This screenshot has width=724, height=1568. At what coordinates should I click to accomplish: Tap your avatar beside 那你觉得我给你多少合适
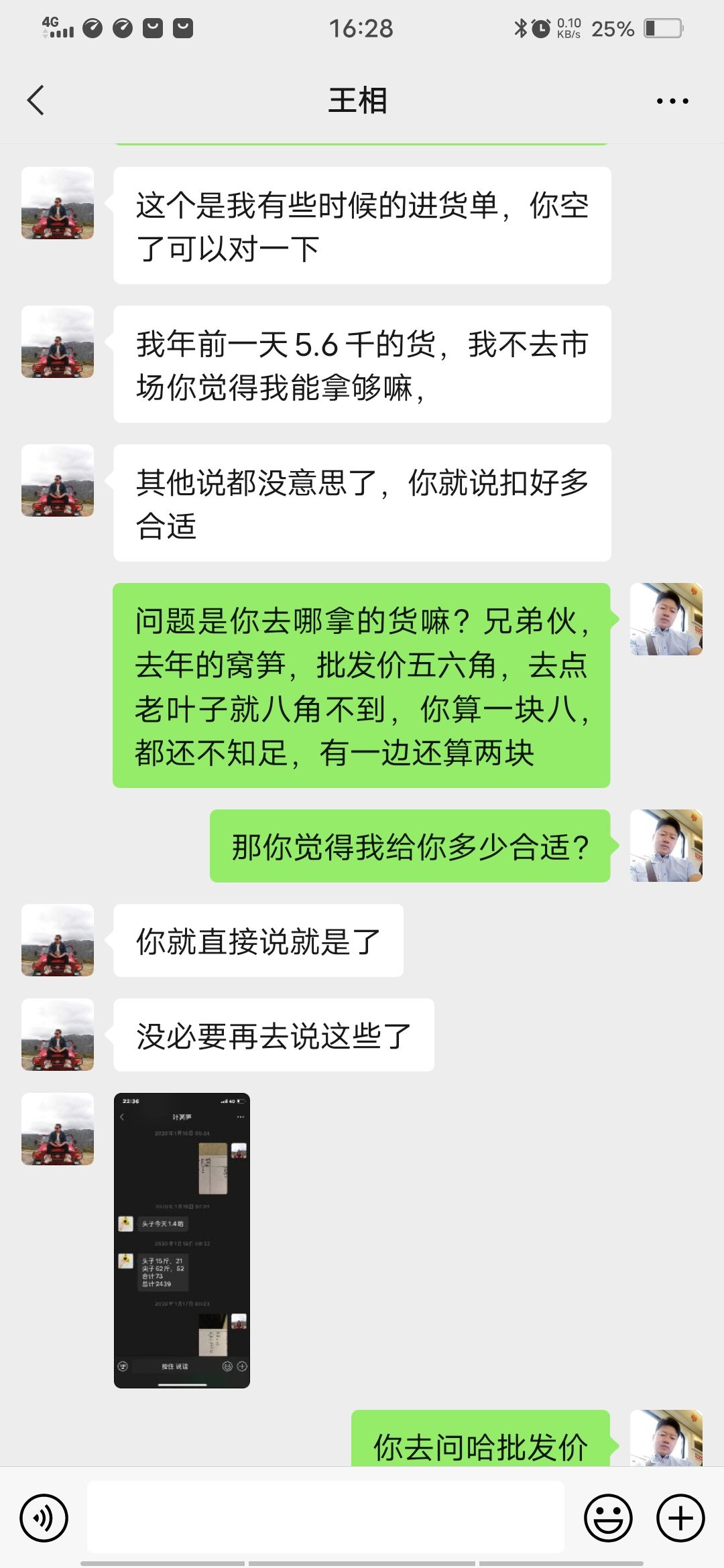coord(666,846)
